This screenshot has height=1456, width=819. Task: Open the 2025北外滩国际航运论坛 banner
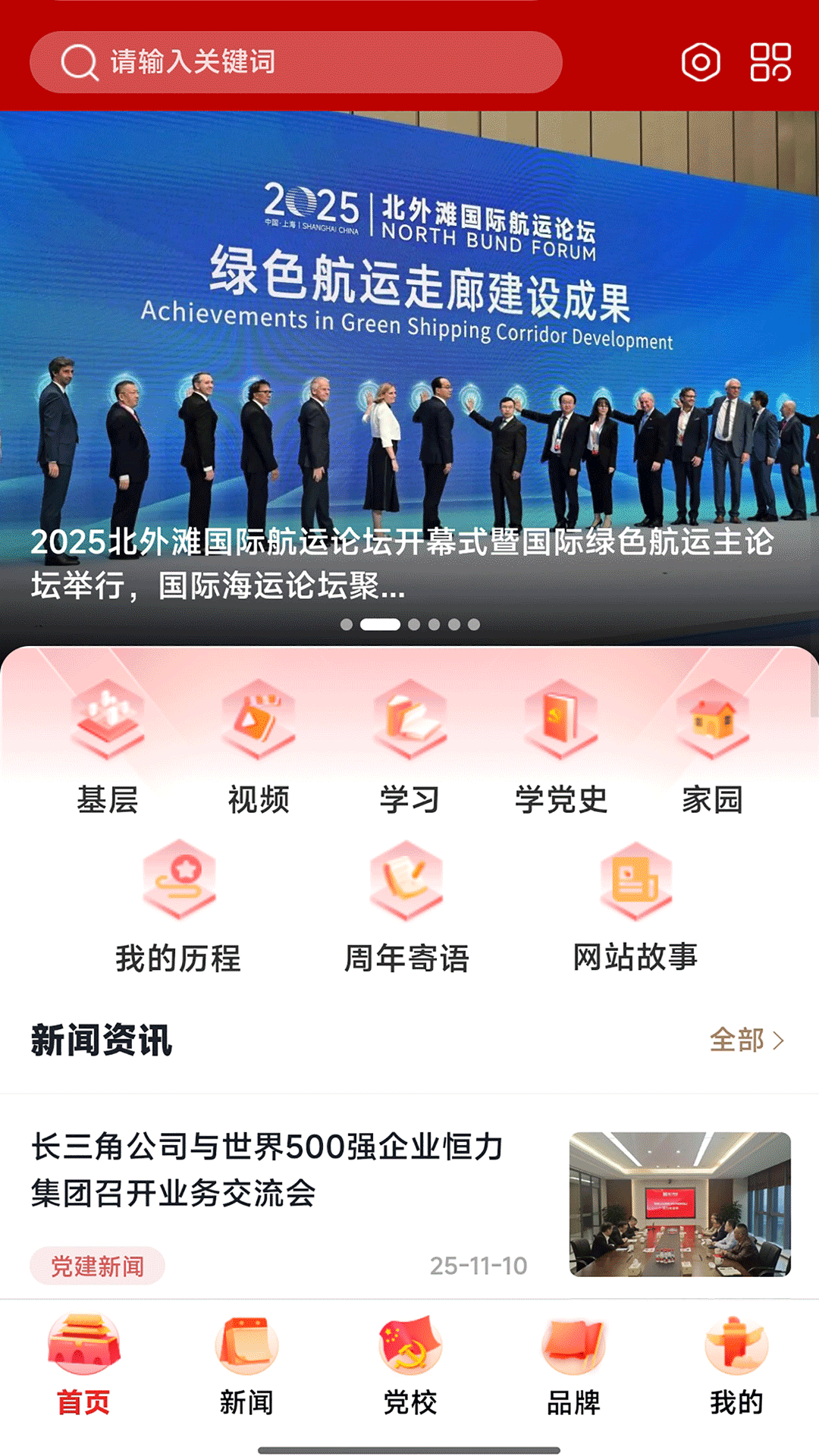(409, 379)
